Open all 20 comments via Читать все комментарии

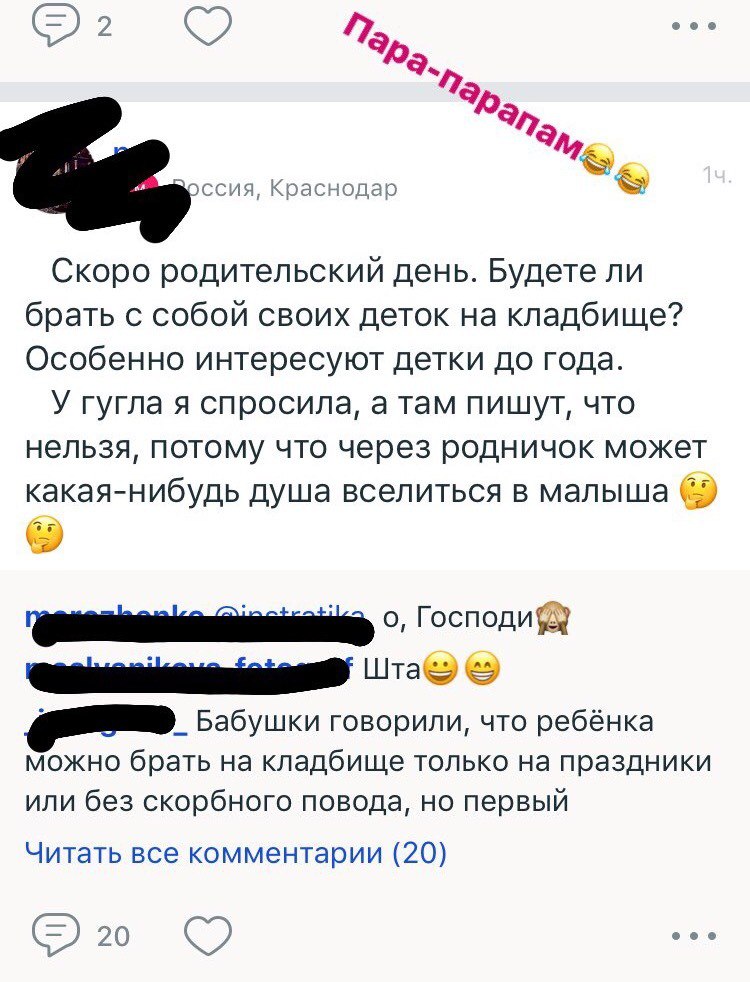(x=235, y=853)
